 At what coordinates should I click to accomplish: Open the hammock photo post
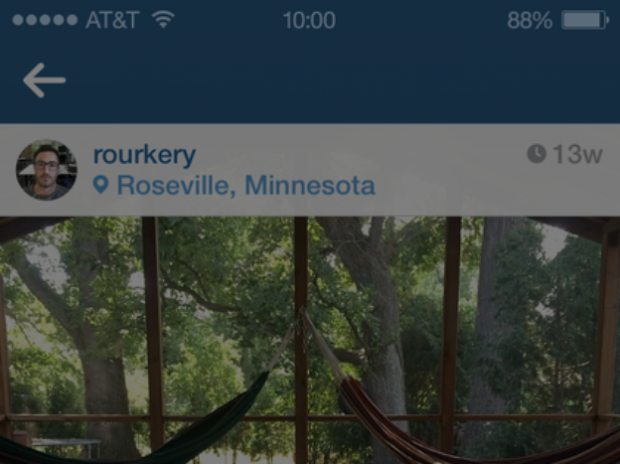tap(310, 340)
